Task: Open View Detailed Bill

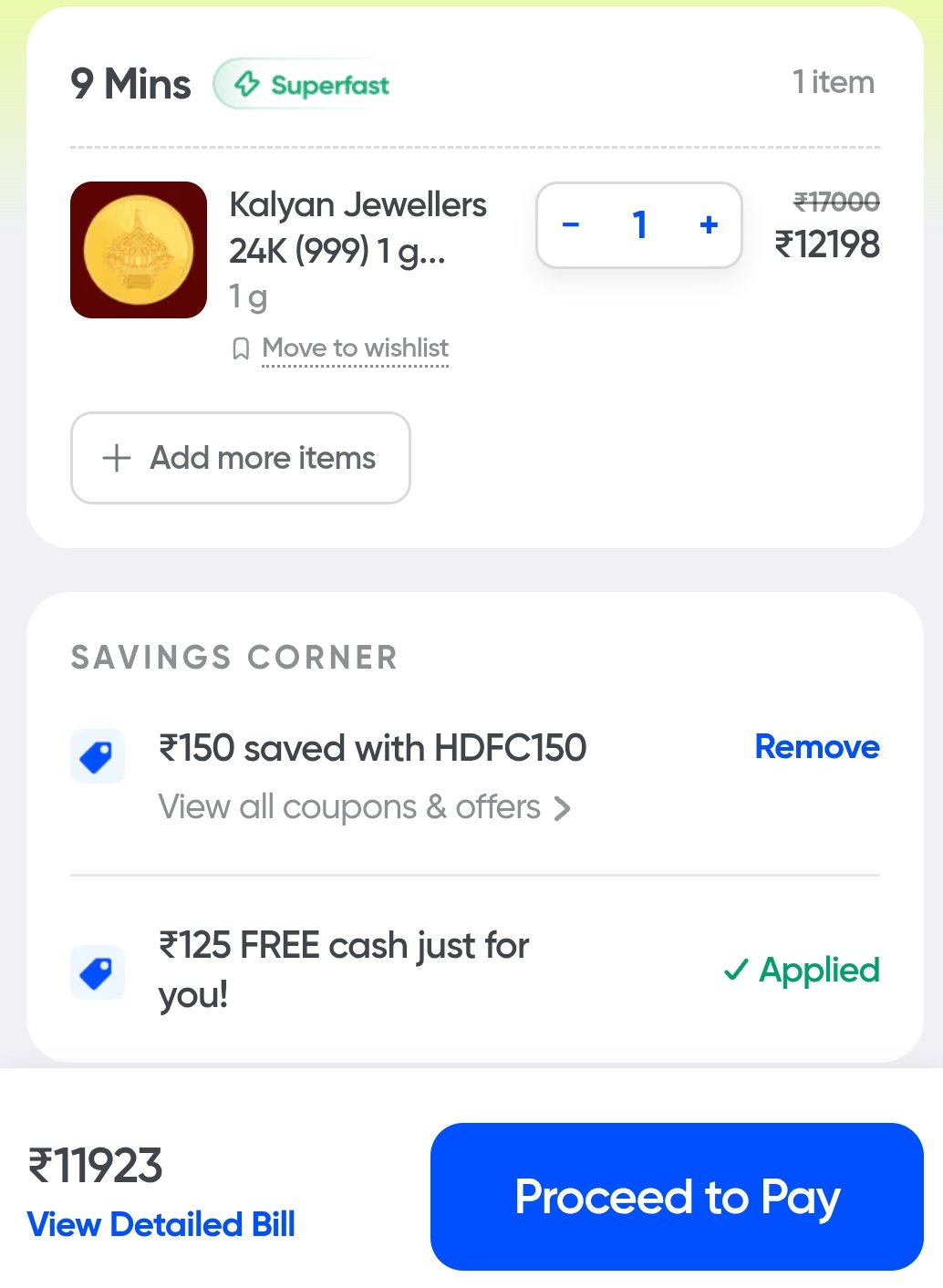Action: [x=161, y=1224]
